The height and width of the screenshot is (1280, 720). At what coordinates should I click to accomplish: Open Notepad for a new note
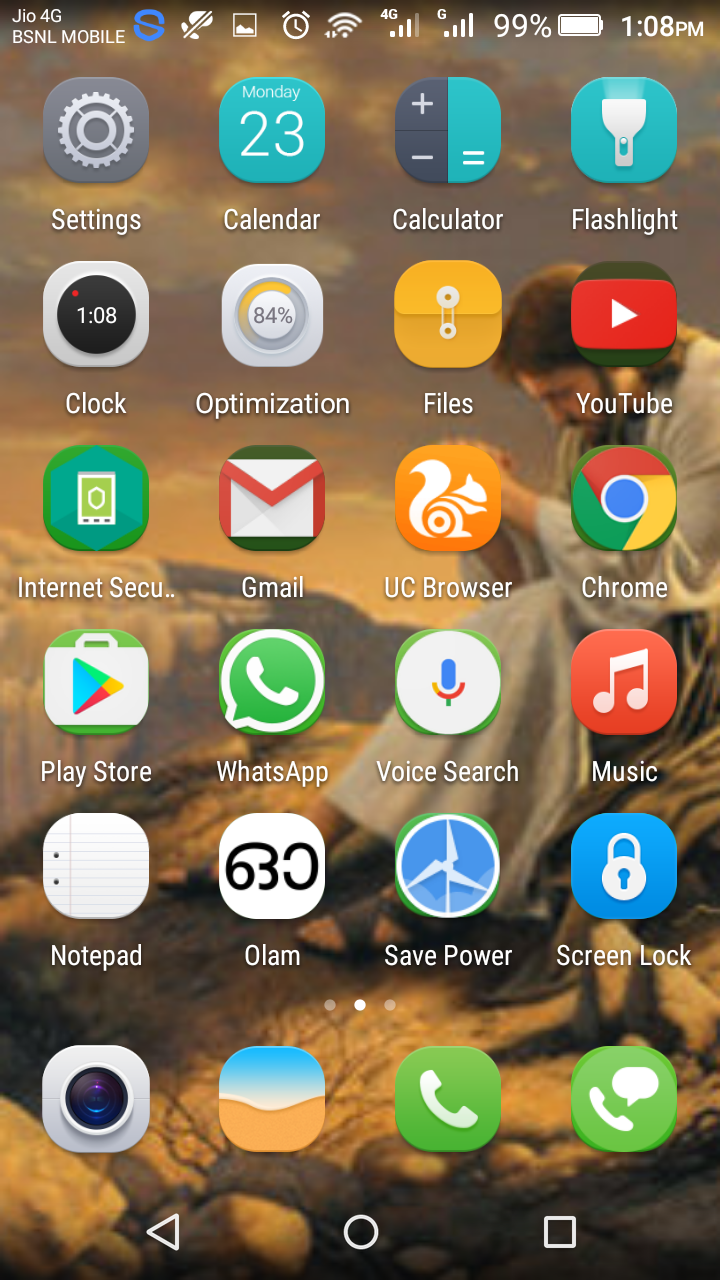tap(96, 867)
